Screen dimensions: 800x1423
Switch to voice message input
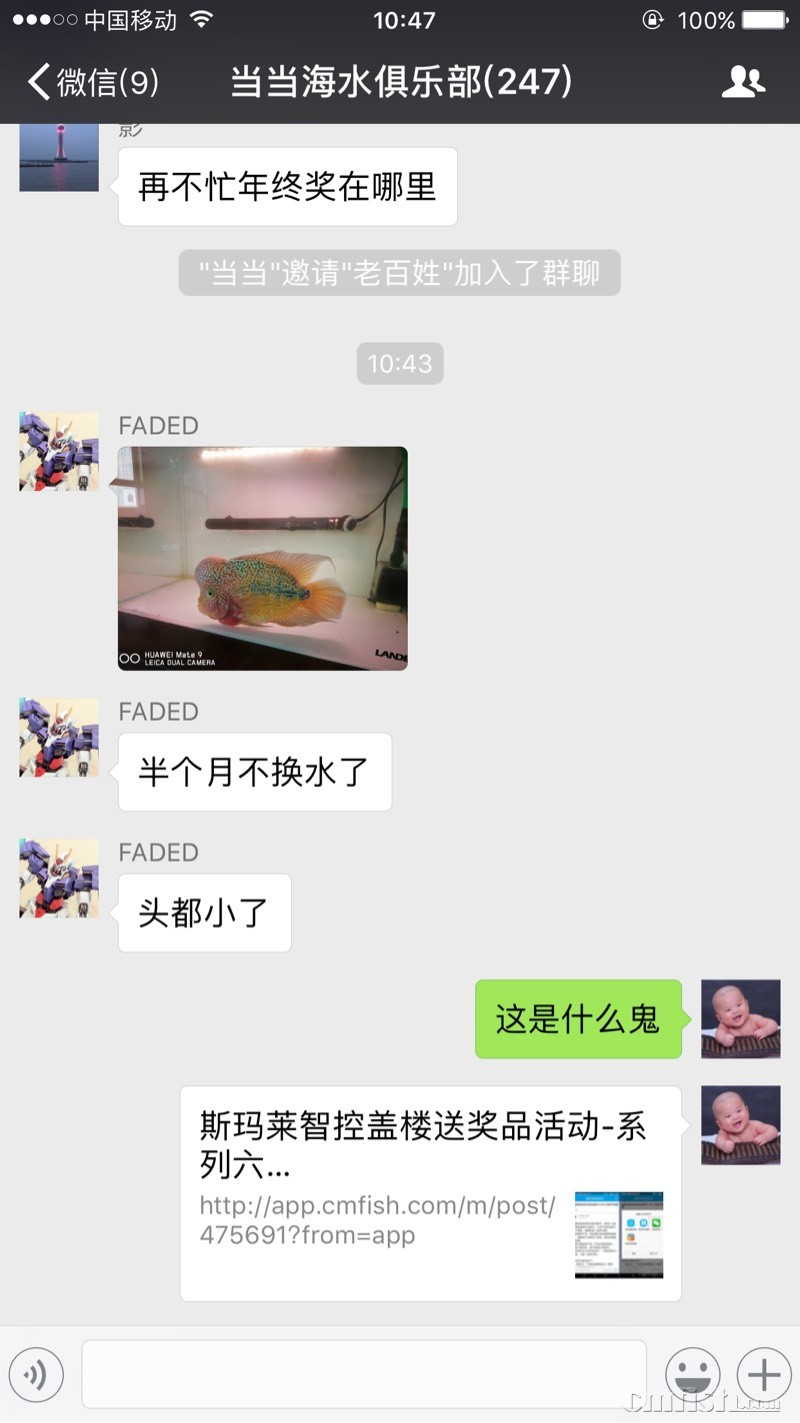coord(36,1375)
